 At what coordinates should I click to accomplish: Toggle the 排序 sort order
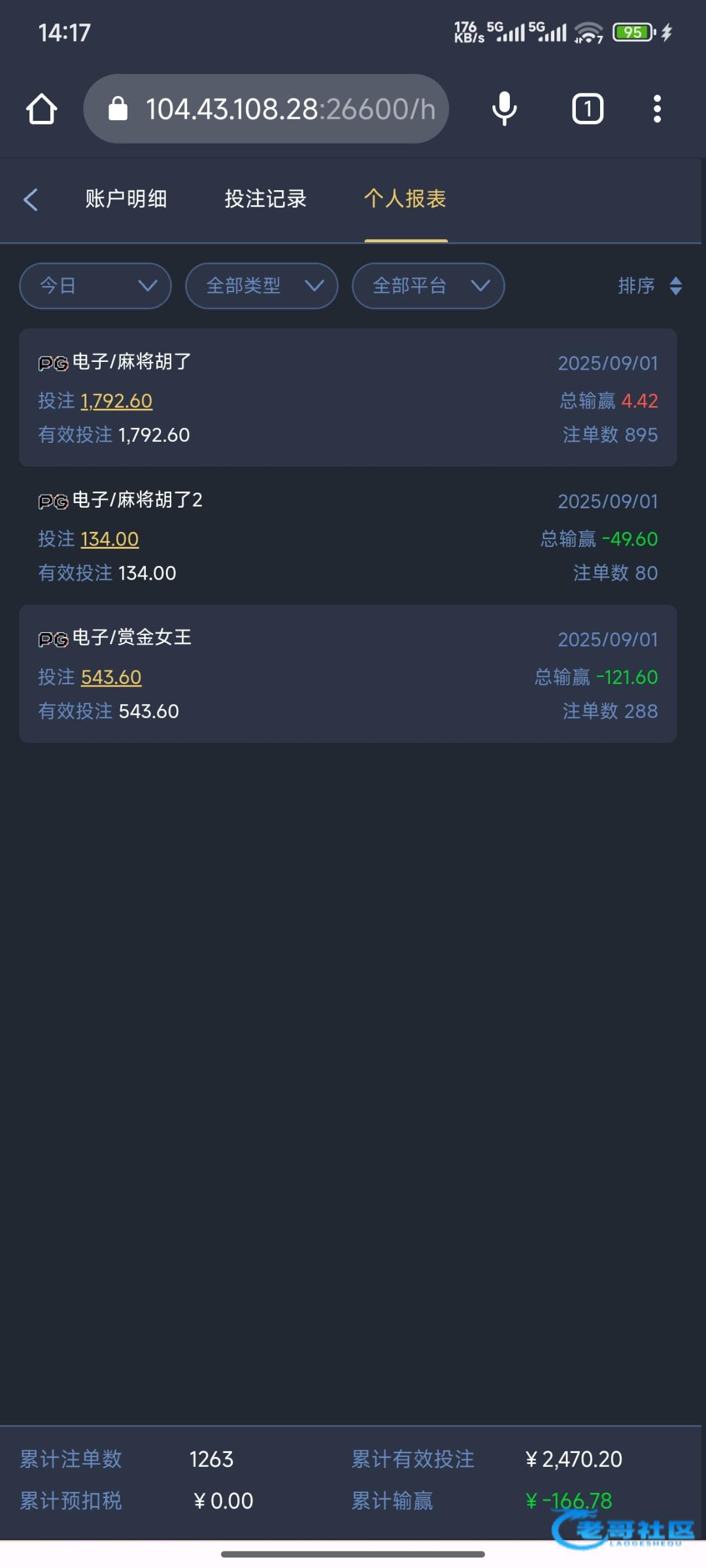click(x=650, y=286)
